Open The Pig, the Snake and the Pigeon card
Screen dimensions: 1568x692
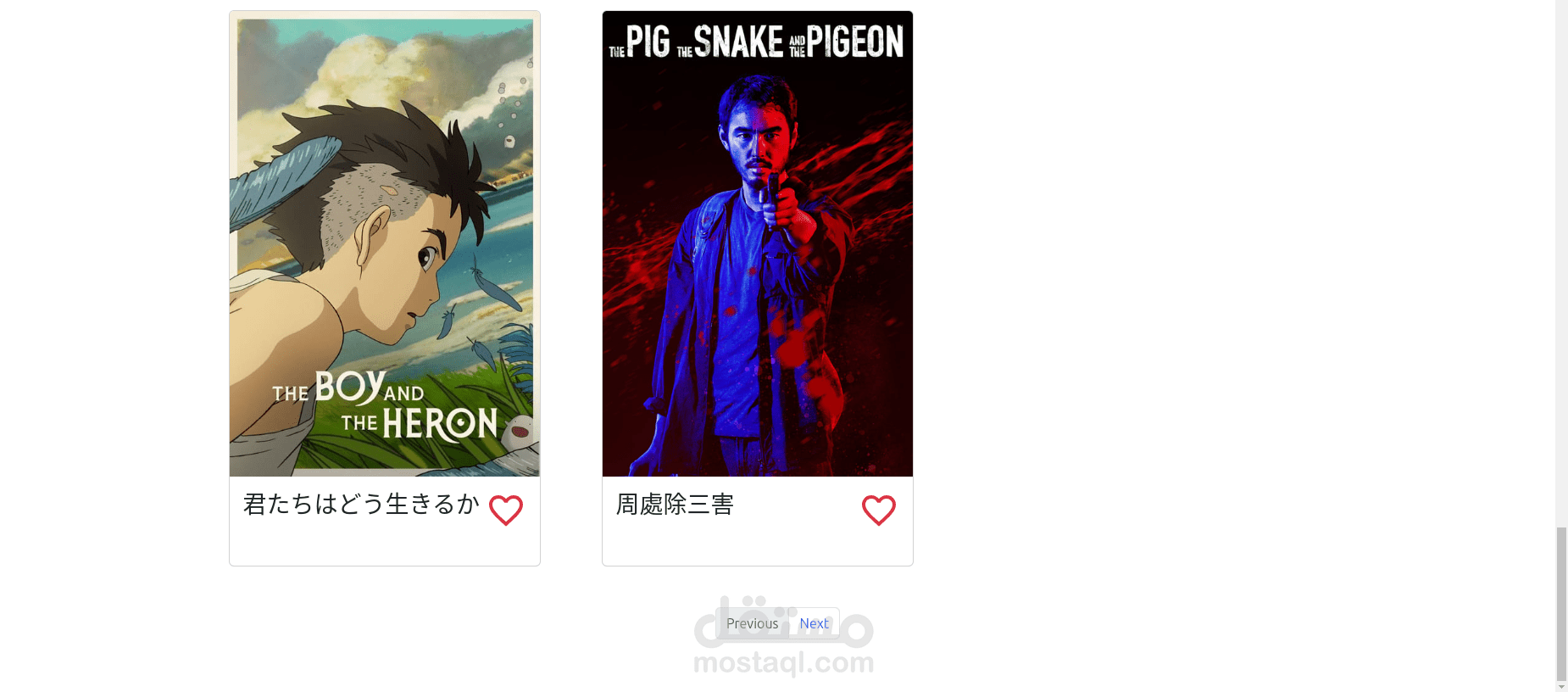[757, 244]
